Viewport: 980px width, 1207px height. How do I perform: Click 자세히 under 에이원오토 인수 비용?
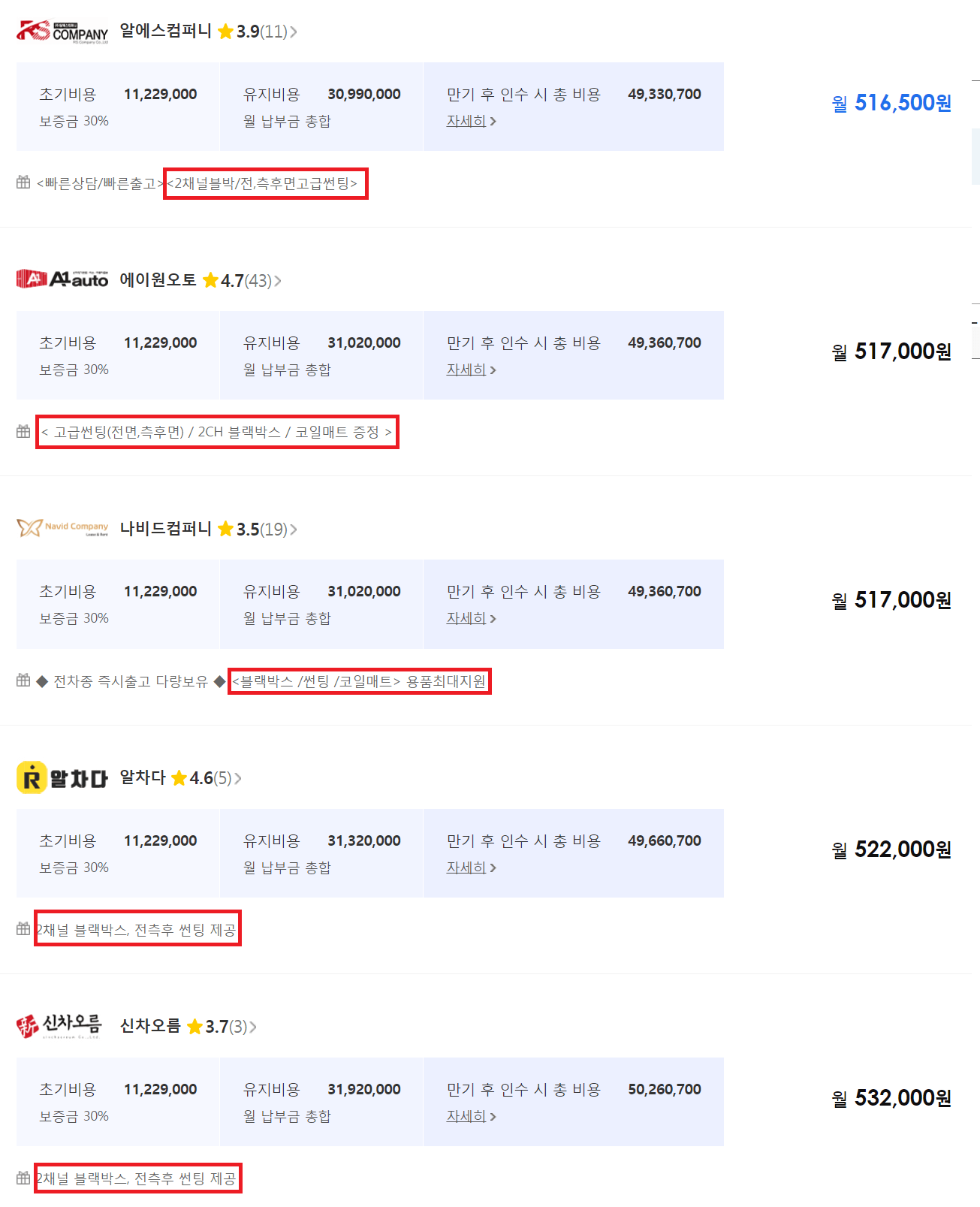coord(466,369)
